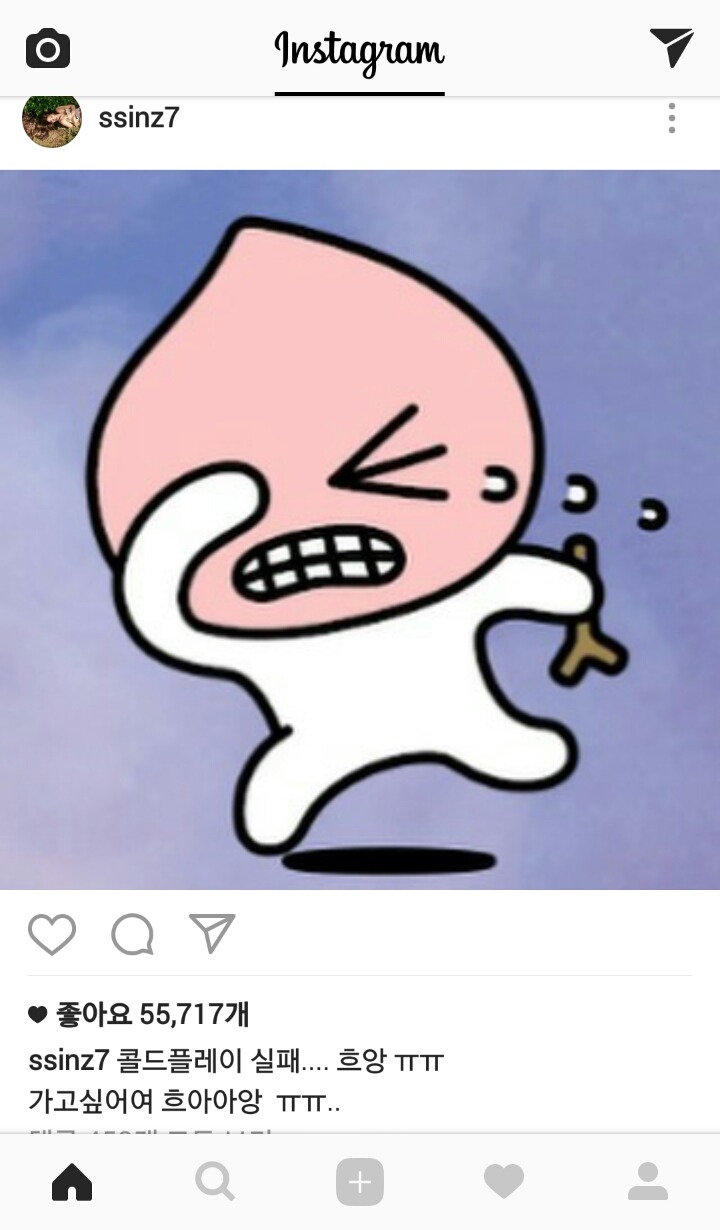Viewport: 720px width, 1230px height.
Task: Open the Activity heart tab
Action: coord(504,1183)
